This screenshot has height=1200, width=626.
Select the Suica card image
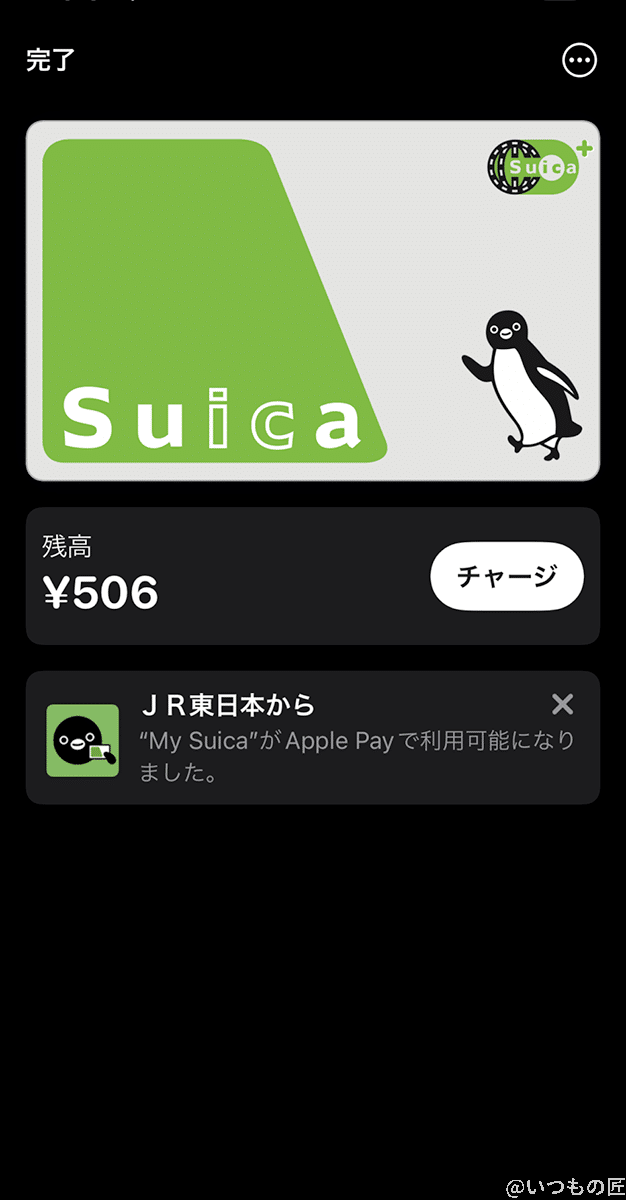point(312,300)
